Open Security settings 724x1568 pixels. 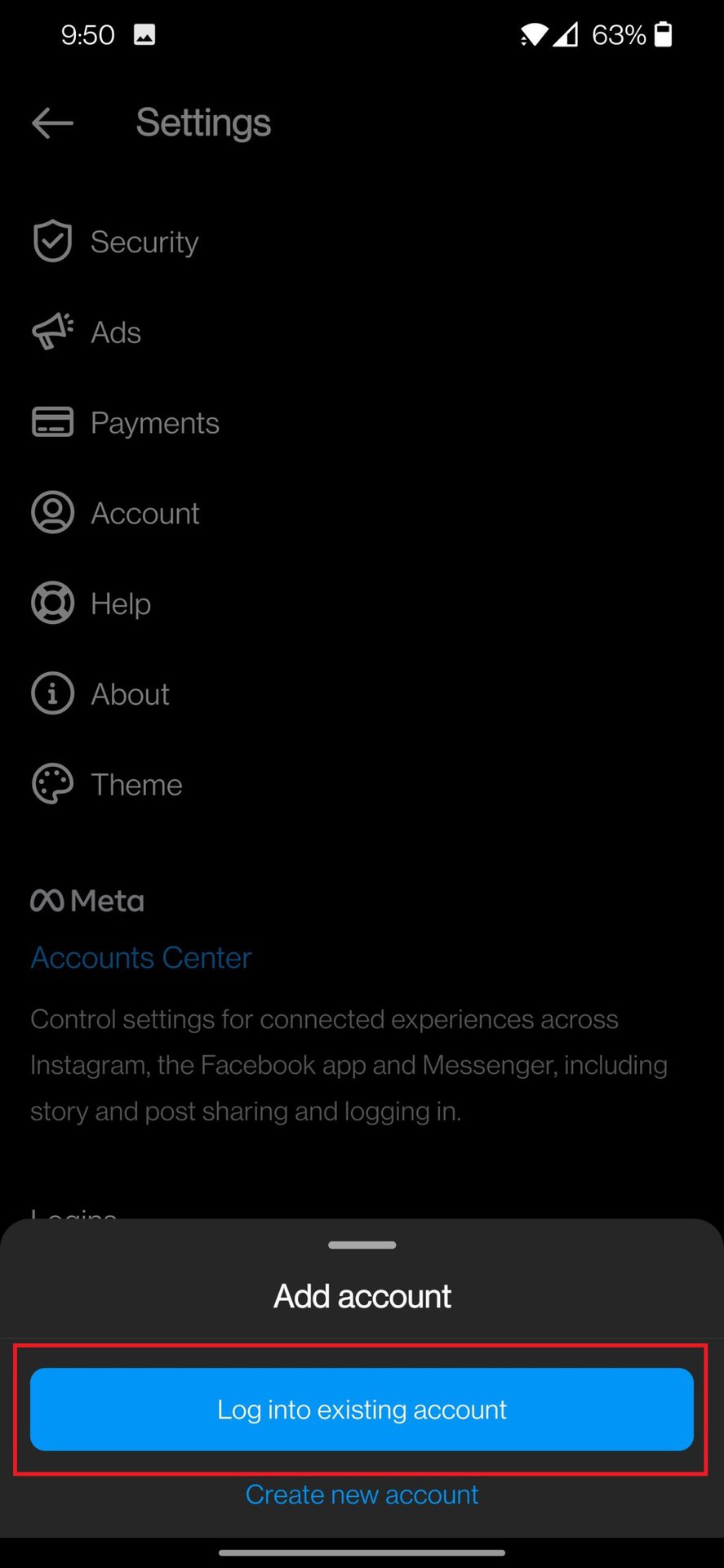coord(144,242)
